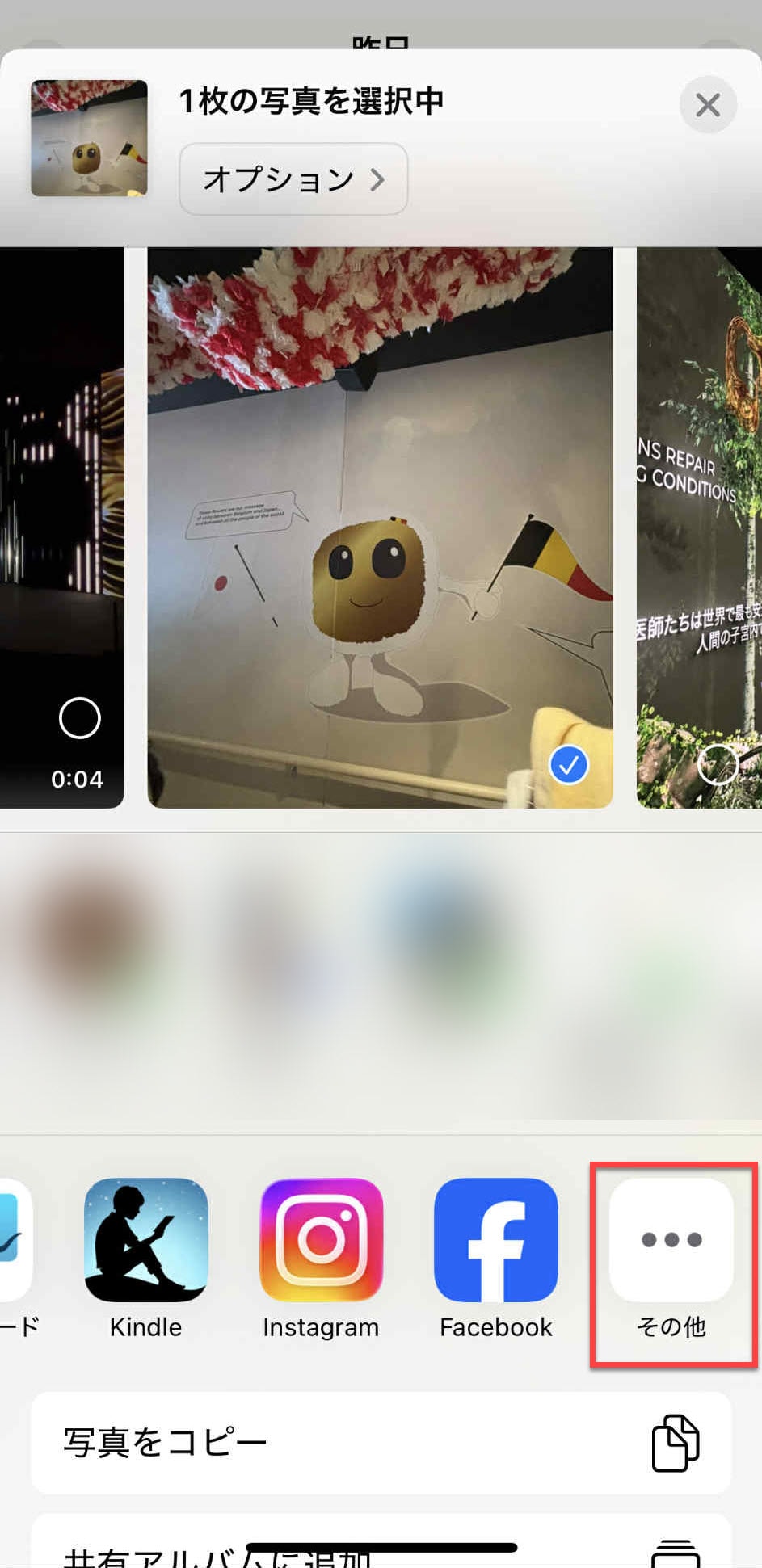Viewport: 762px width, 1568px height.
Task: Deselect the checked mascot photo
Action: [568, 764]
